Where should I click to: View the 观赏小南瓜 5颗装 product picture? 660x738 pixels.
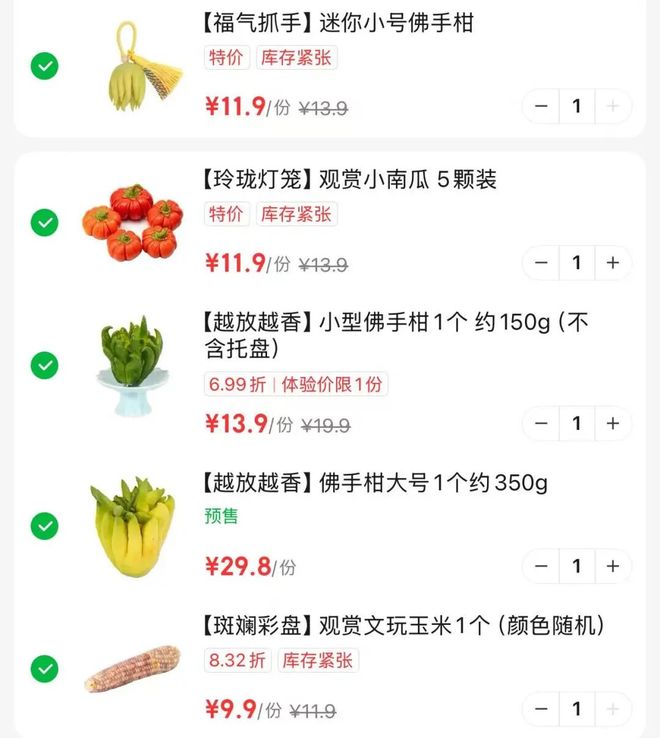(133, 222)
